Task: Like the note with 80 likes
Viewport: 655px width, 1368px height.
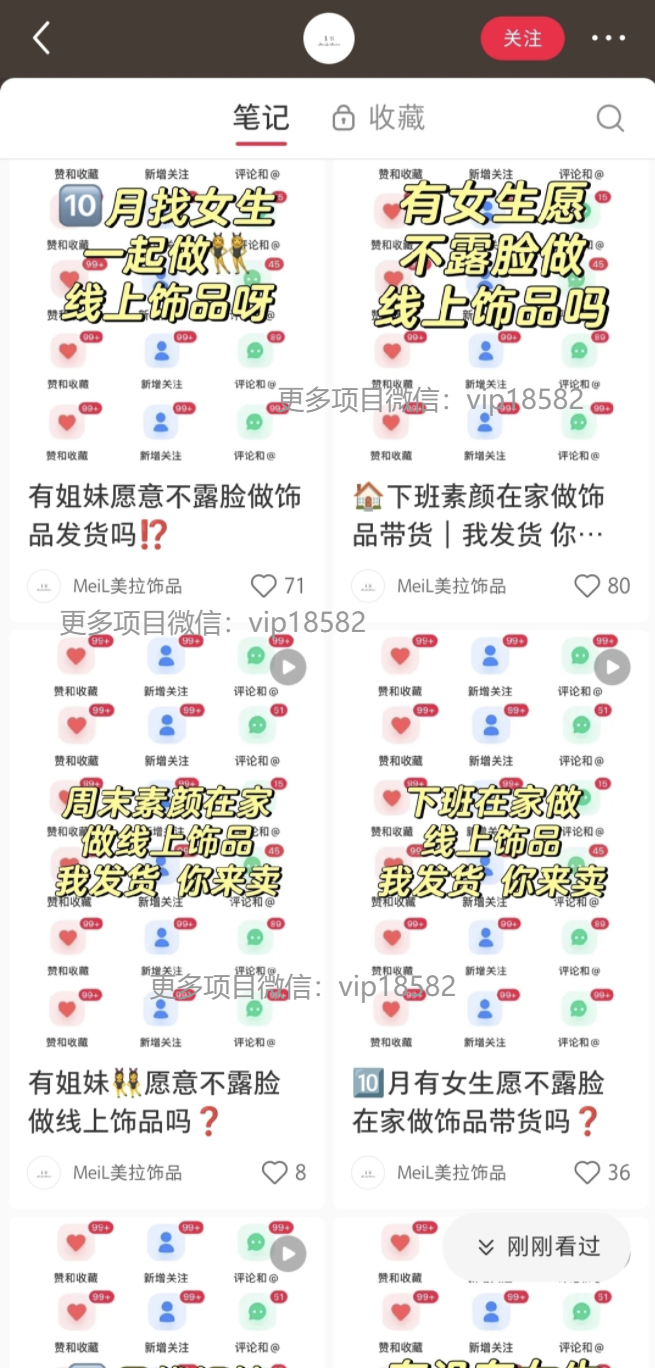Action: (x=587, y=586)
